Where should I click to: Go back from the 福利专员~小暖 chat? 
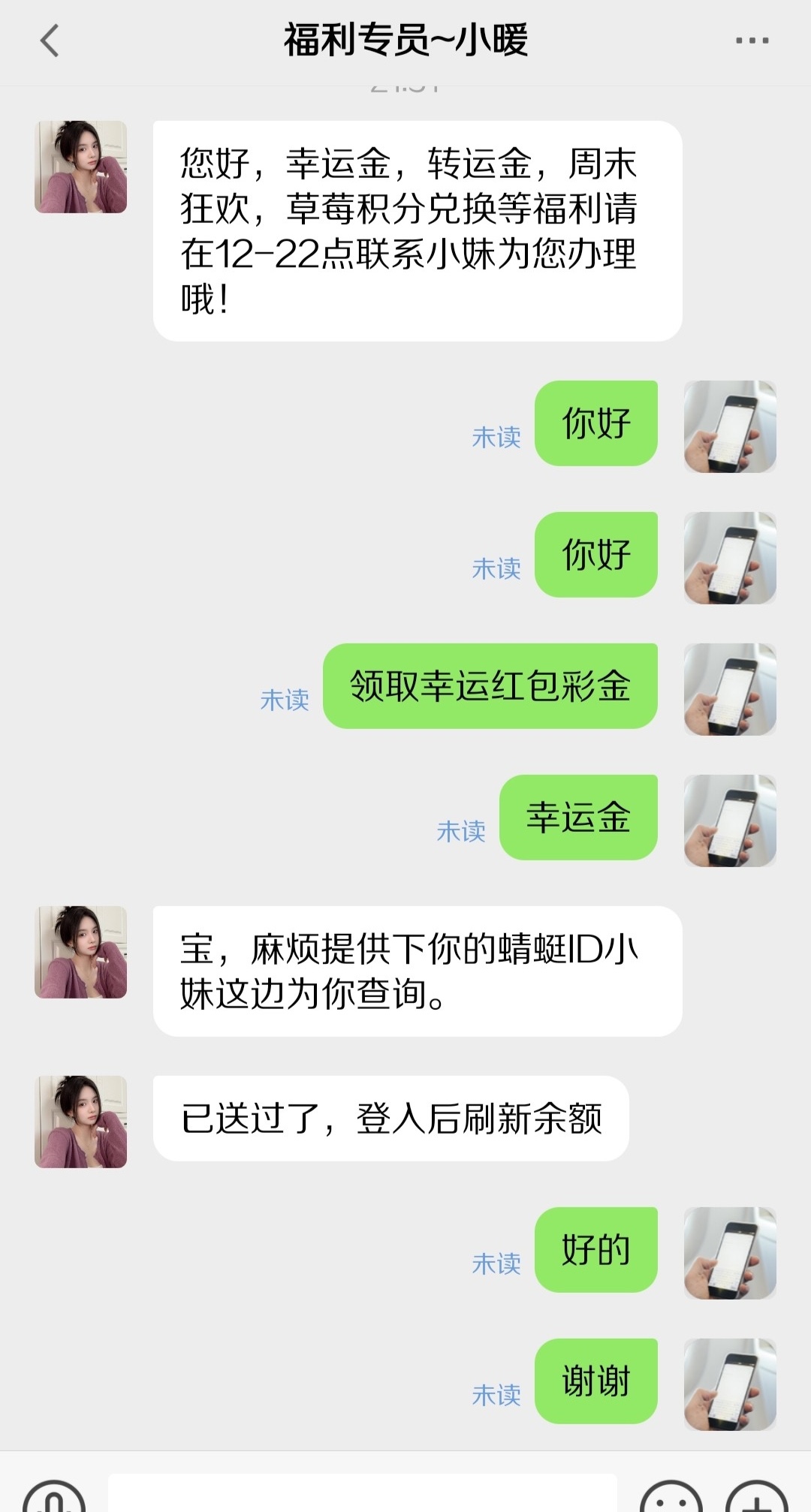click(x=50, y=41)
